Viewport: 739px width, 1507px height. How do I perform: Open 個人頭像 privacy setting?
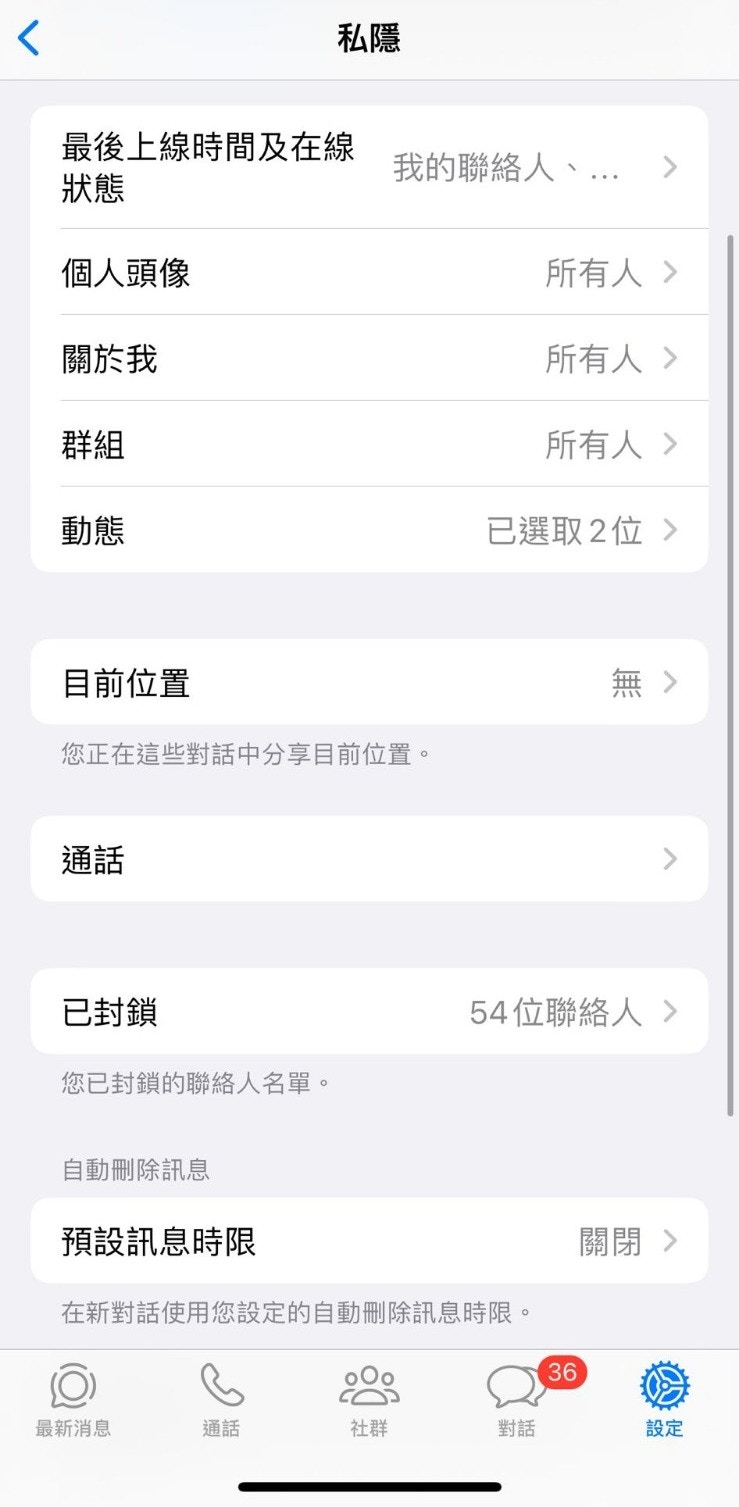pos(369,272)
